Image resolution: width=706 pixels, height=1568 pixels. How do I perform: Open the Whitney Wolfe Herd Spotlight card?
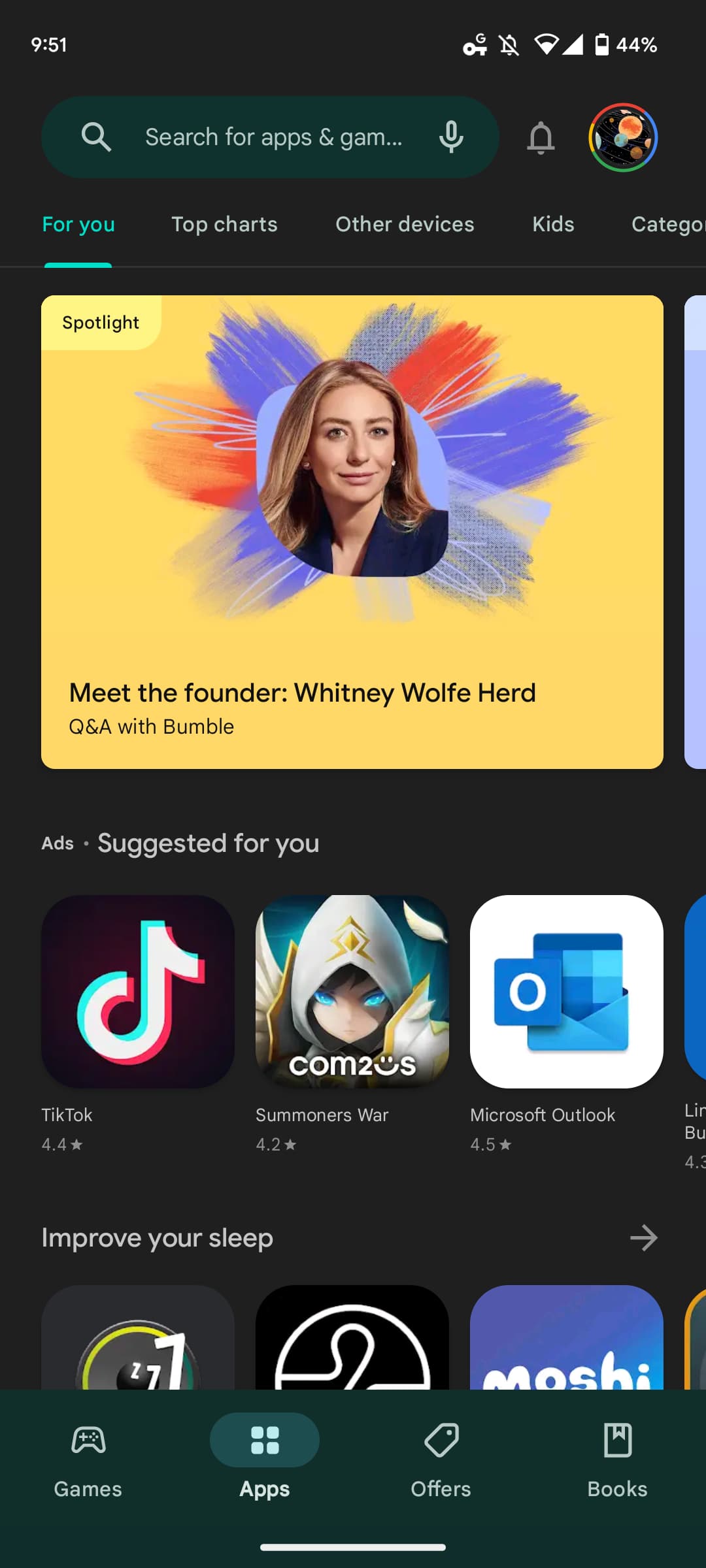coord(352,532)
